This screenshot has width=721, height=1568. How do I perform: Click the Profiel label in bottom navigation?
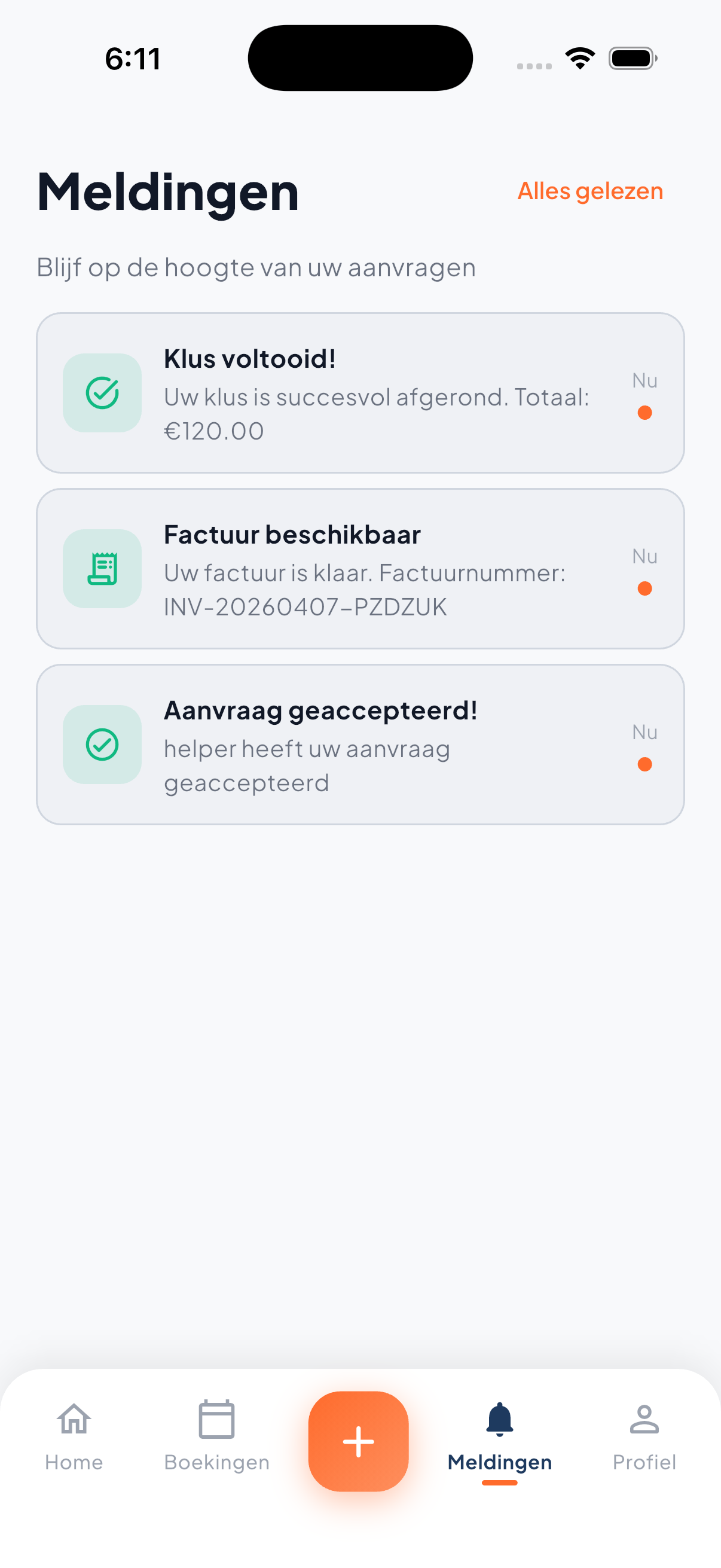click(x=644, y=1462)
